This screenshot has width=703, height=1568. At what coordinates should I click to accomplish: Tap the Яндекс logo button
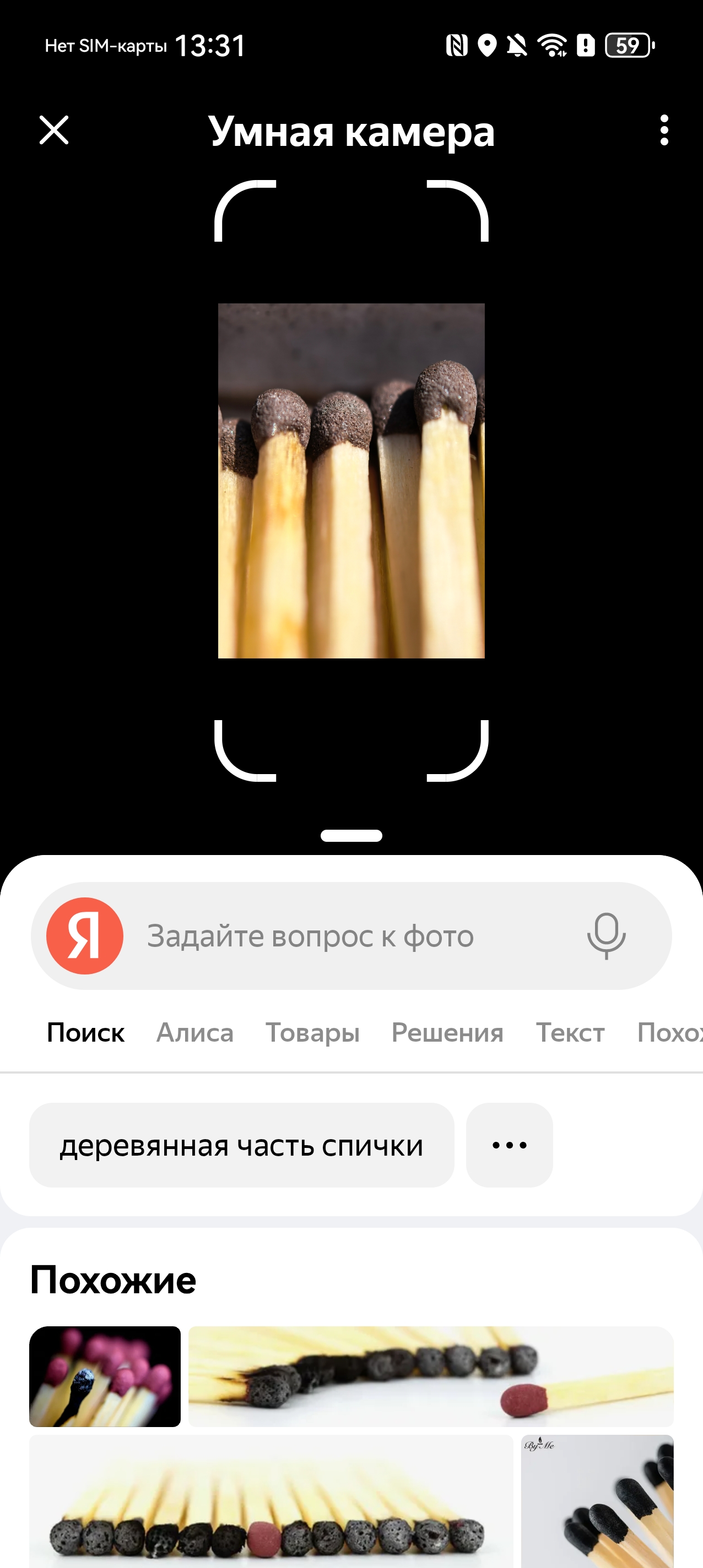point(85,935)
